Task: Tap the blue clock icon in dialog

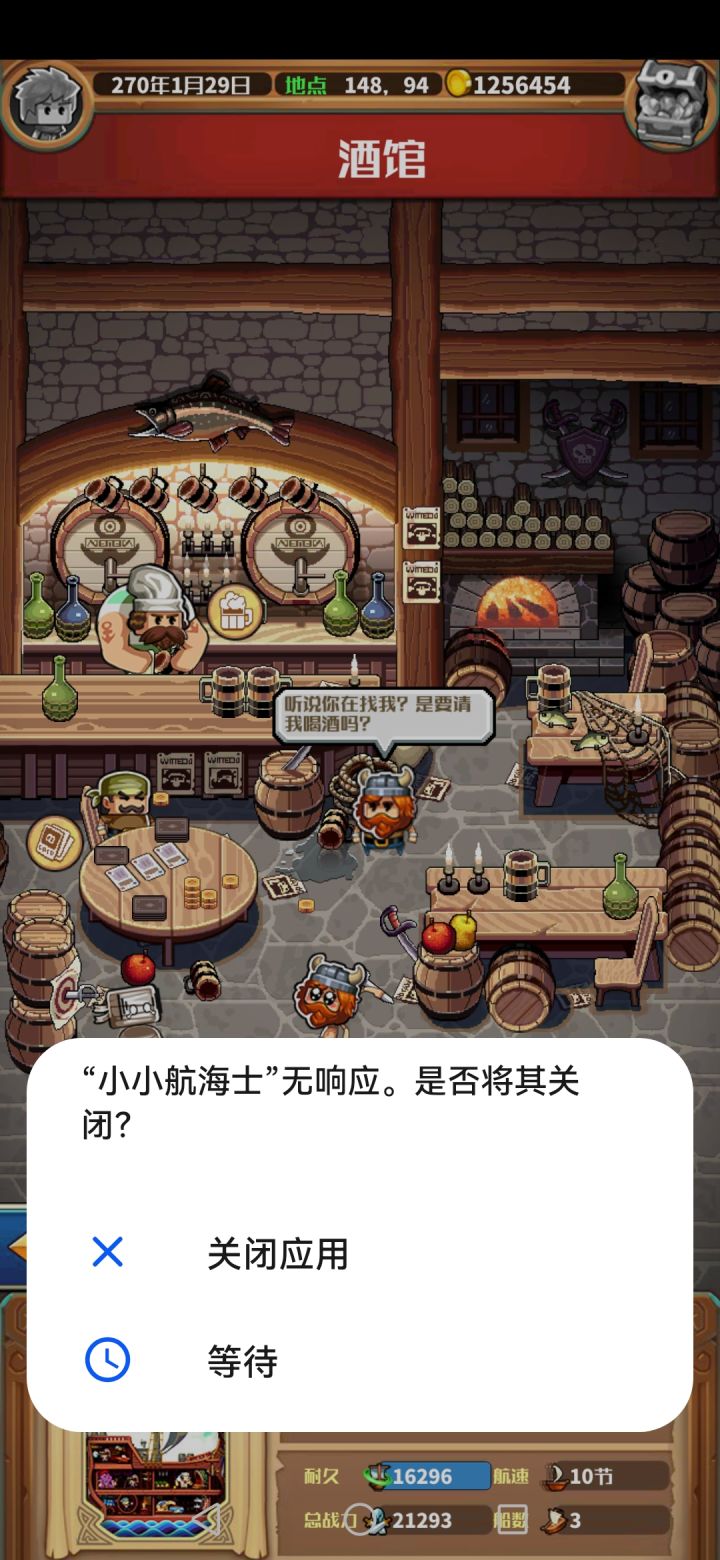Action: point(107,1361)
